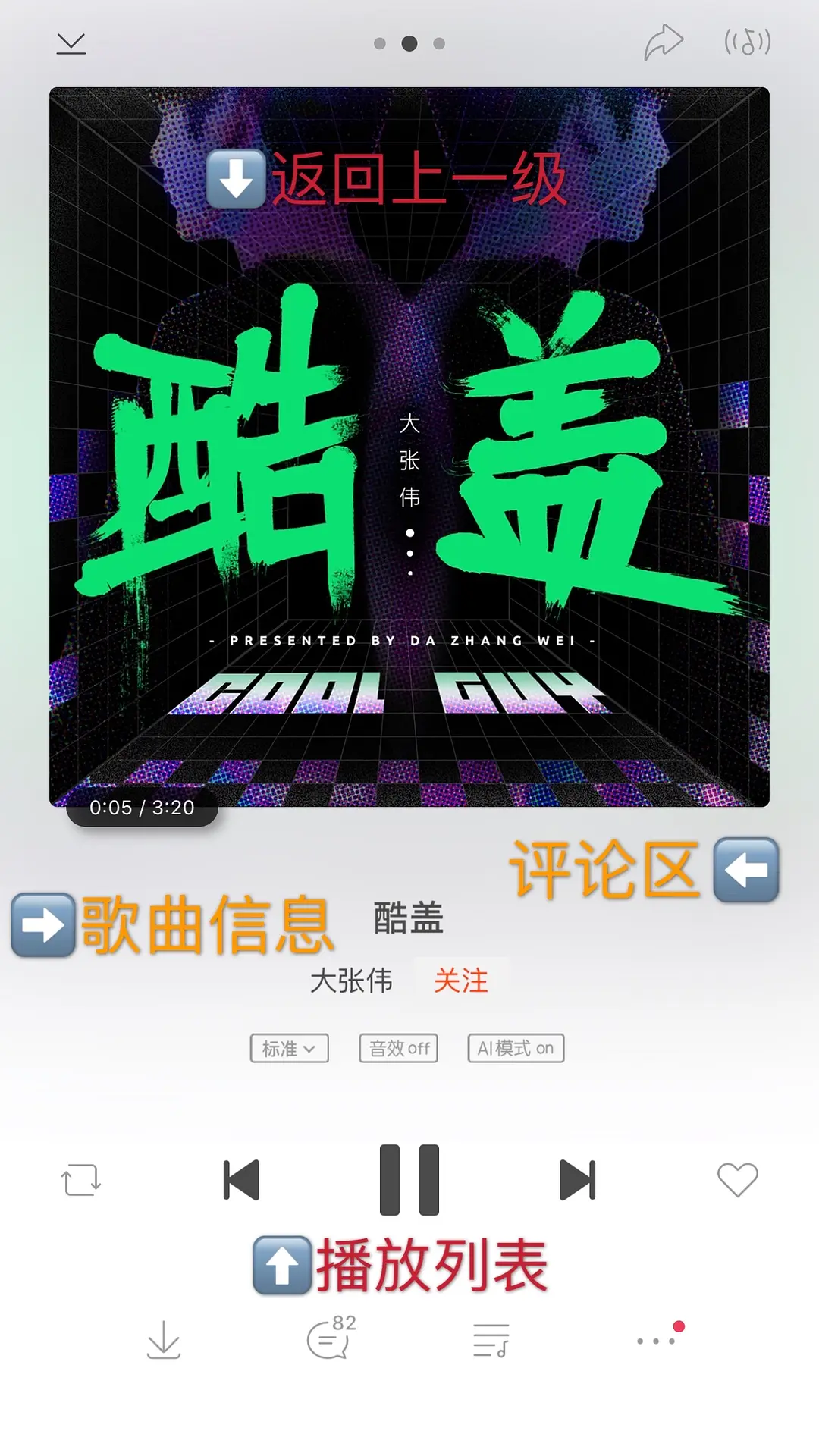Open the sound/audio casting icon

tap(748, 42)
